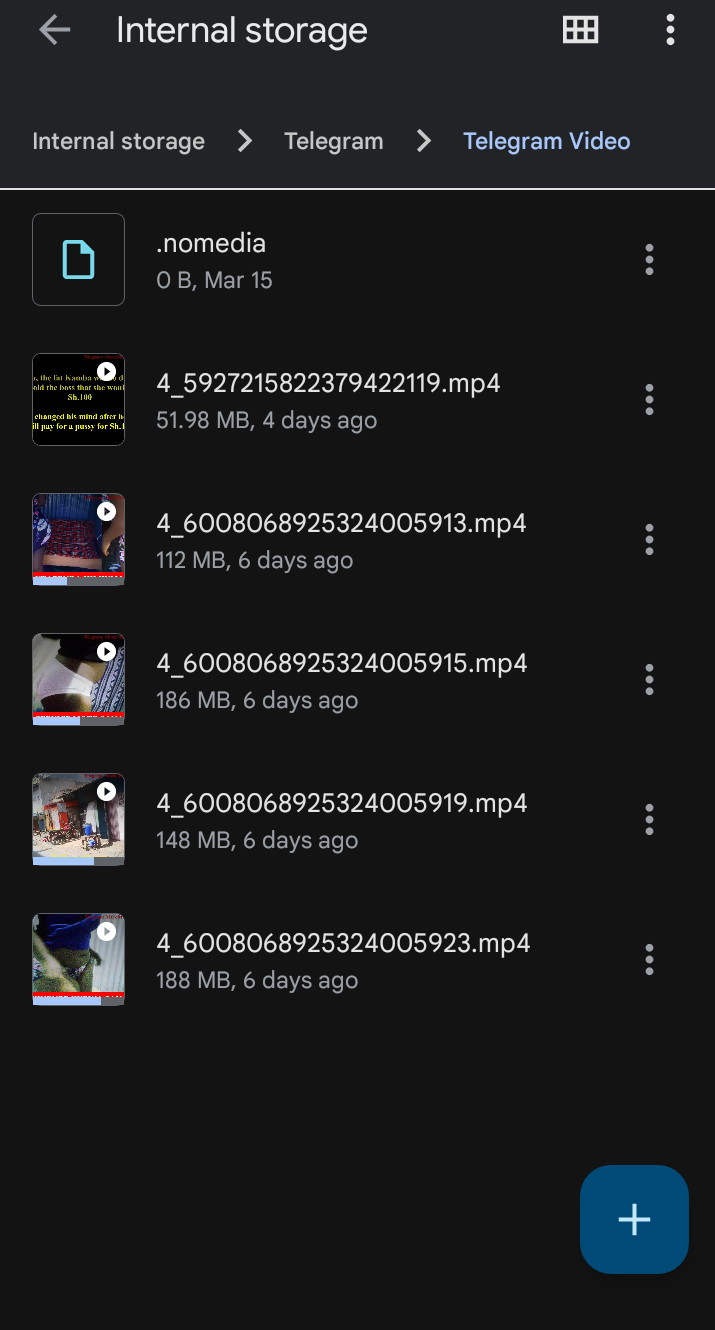715x1330 pixels.
Task: Open options for the 51.98 MB video
Action: tap(649, 399)
